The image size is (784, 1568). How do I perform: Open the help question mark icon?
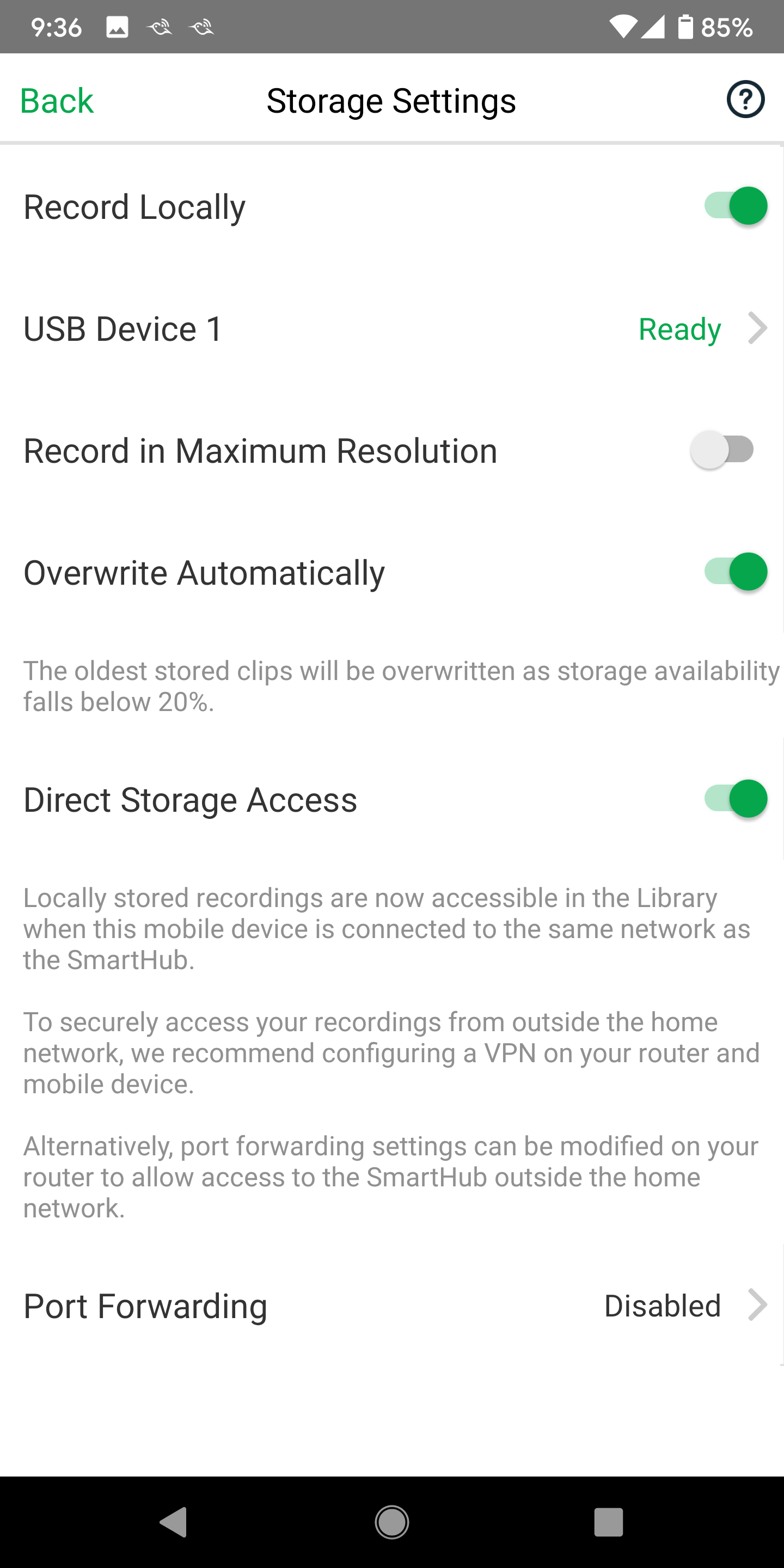click(x=745, y=99)
